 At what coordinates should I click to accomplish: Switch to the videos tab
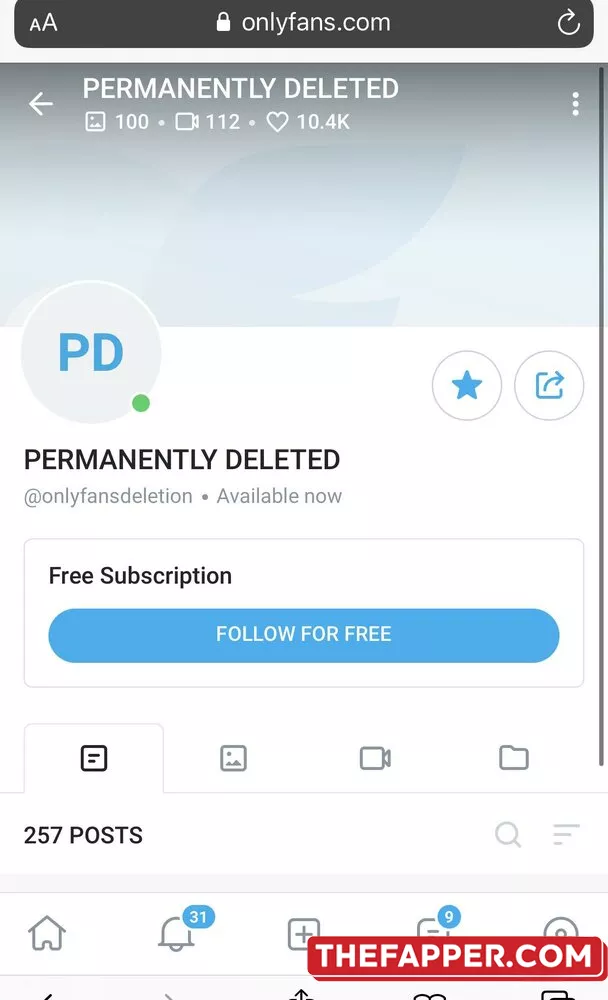(374, 758)
